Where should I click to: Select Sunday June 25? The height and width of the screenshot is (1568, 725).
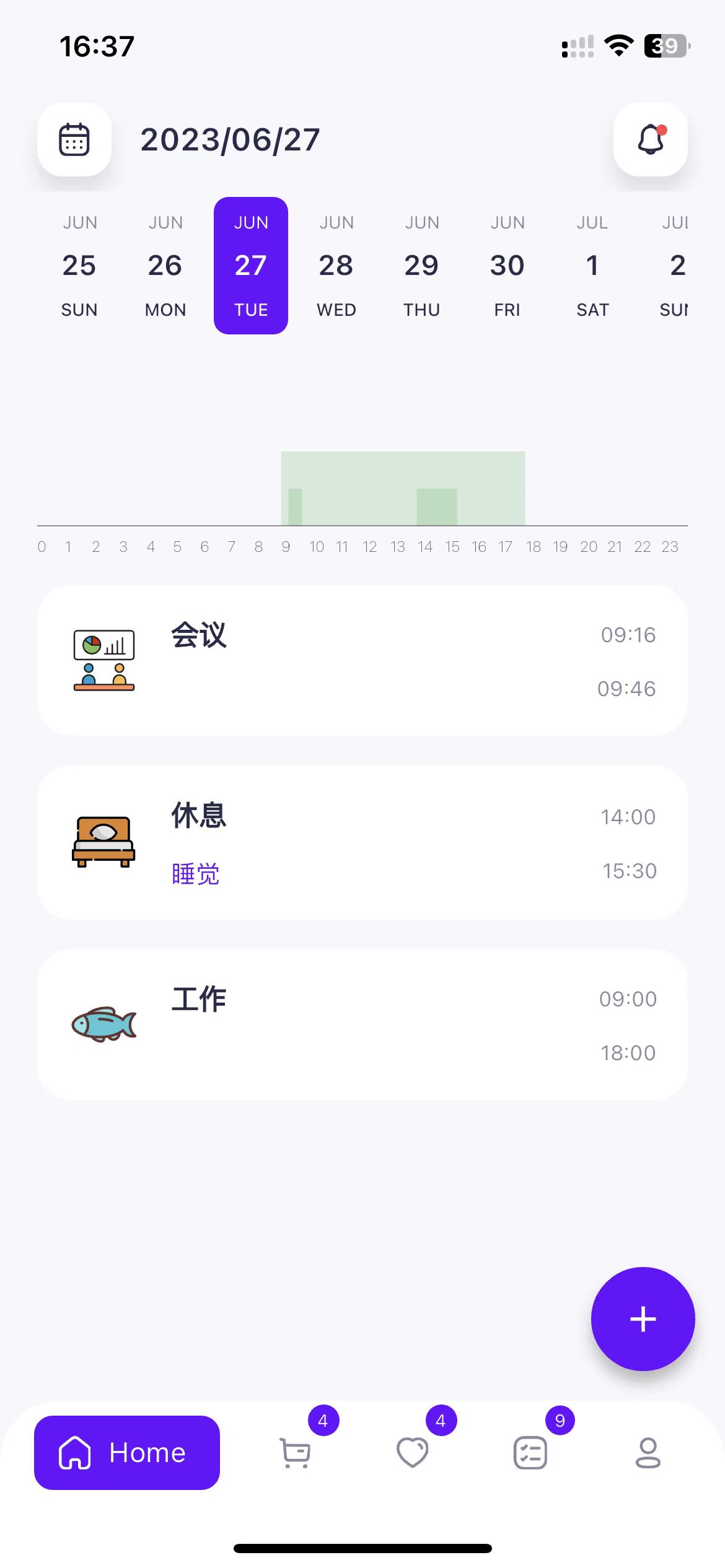tap(79, 266)
